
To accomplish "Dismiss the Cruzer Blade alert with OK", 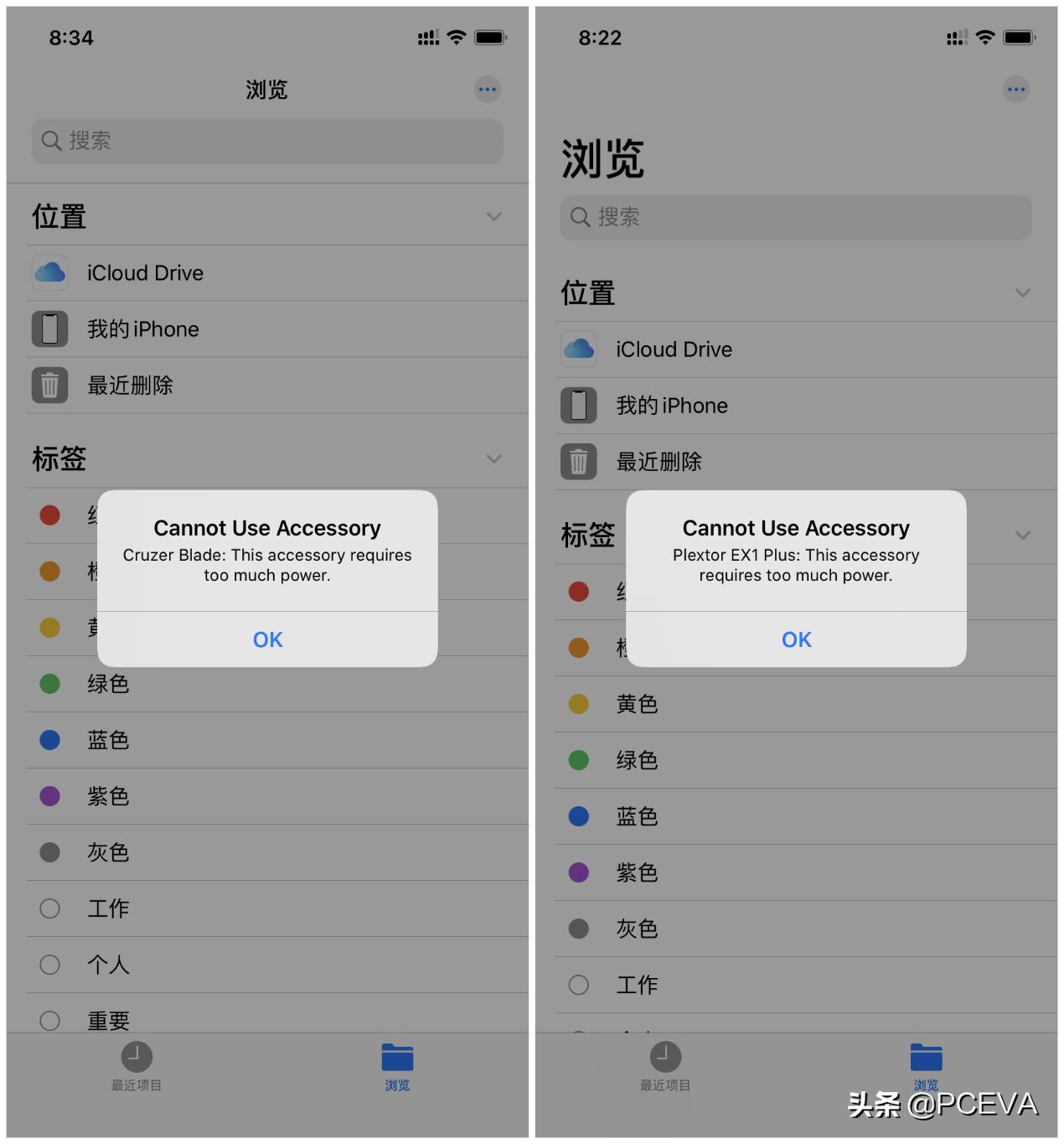I will click(267, 639).
